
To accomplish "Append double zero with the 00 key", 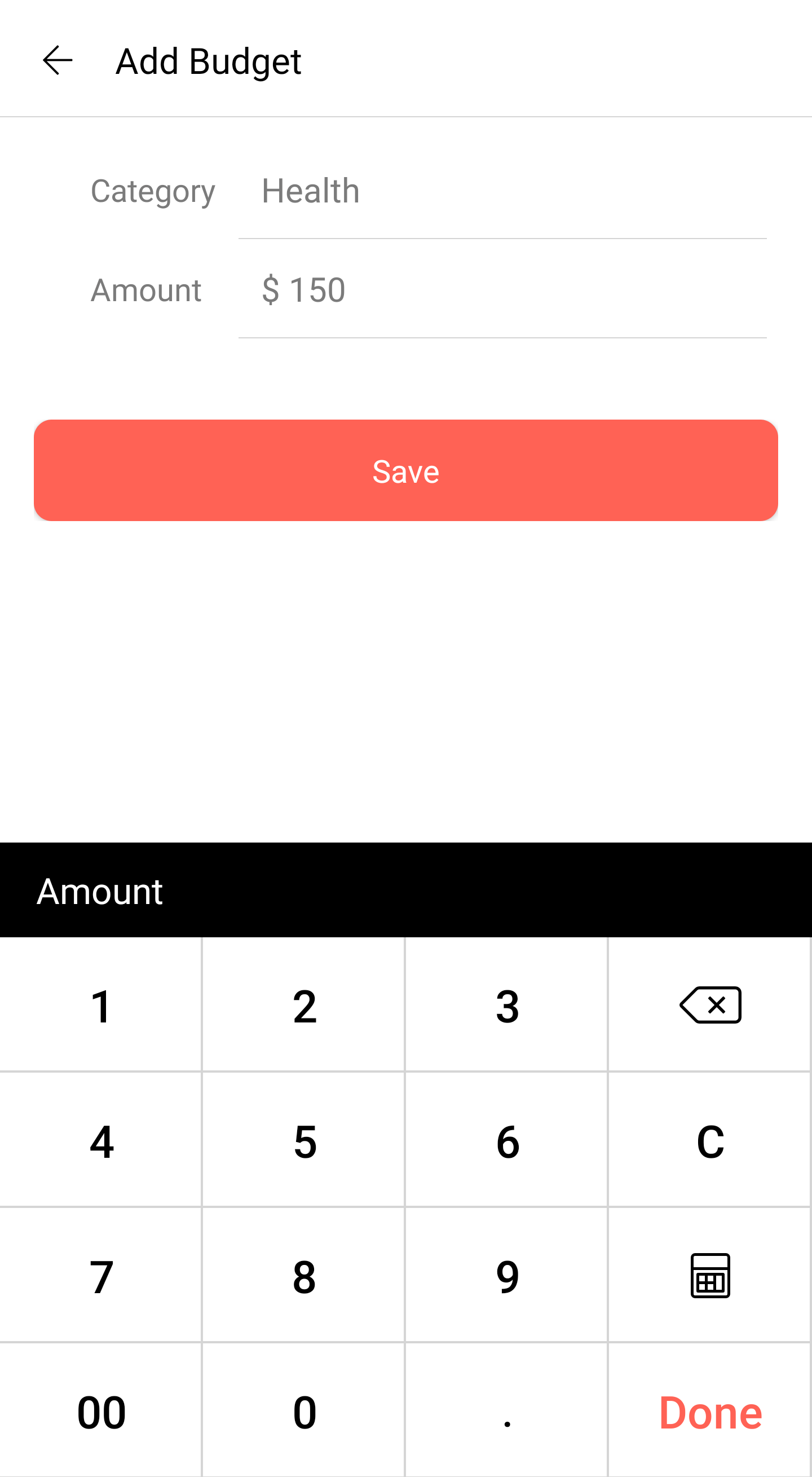I will pyautogui.click(x=101, y=1411).
